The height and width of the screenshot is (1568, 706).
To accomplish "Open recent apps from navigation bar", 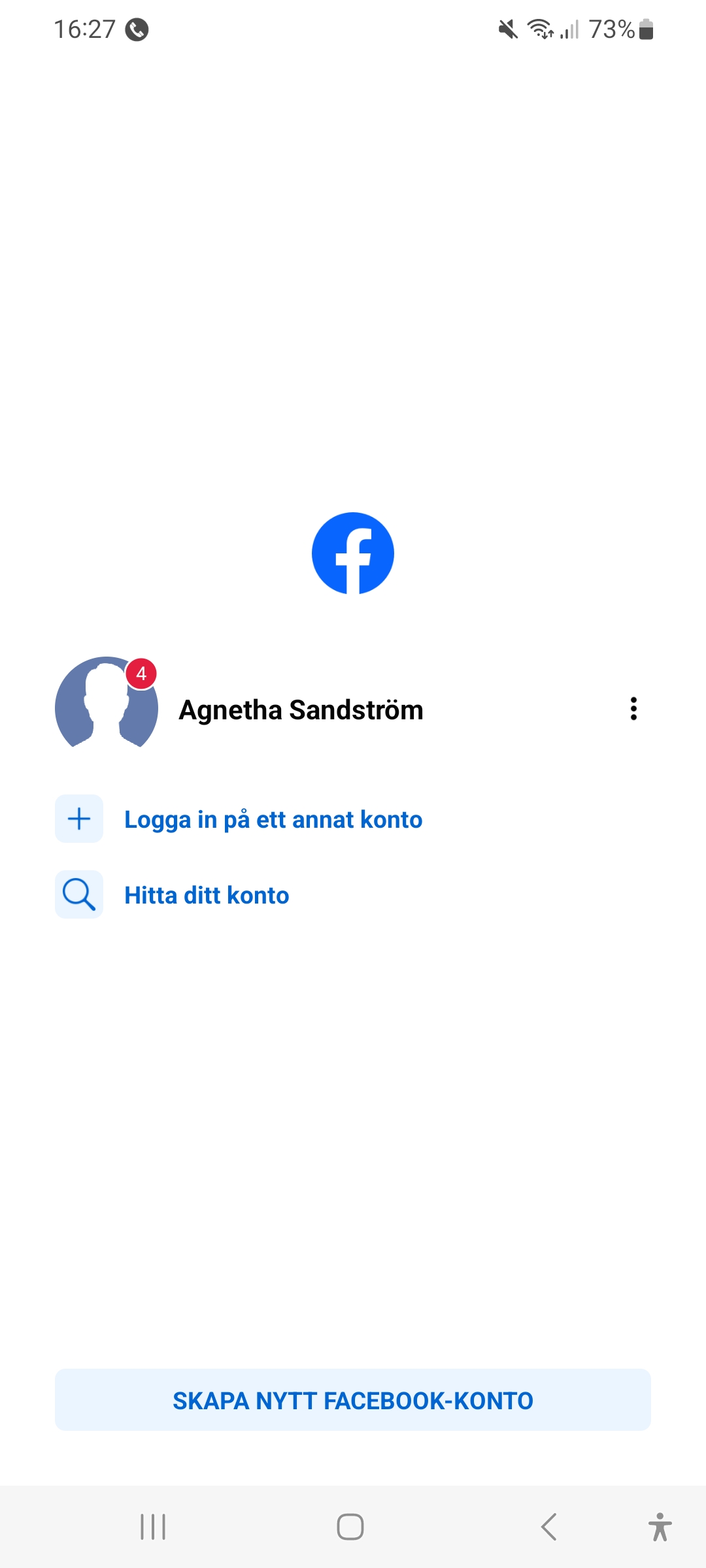I will [x=153, y=1527].
